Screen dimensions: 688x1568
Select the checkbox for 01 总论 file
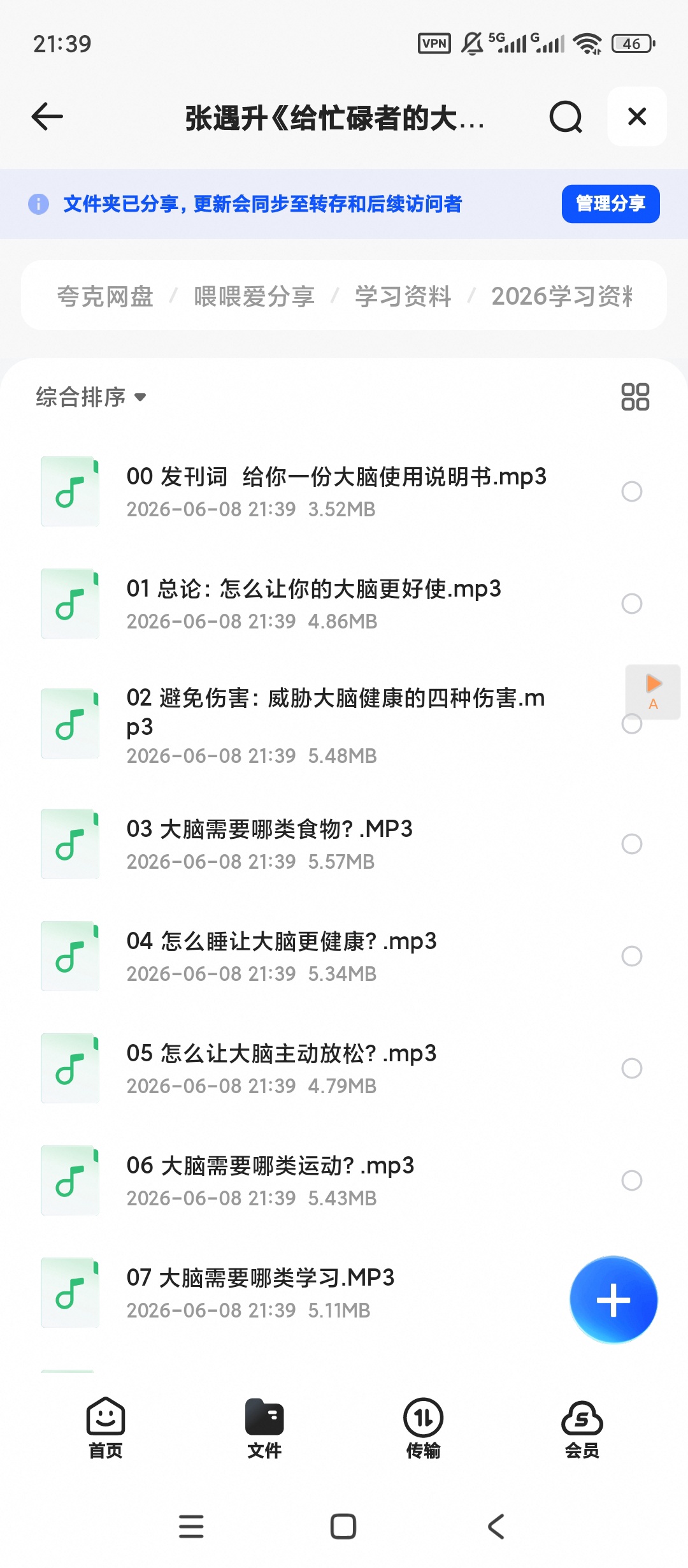[x=632, y=604]
